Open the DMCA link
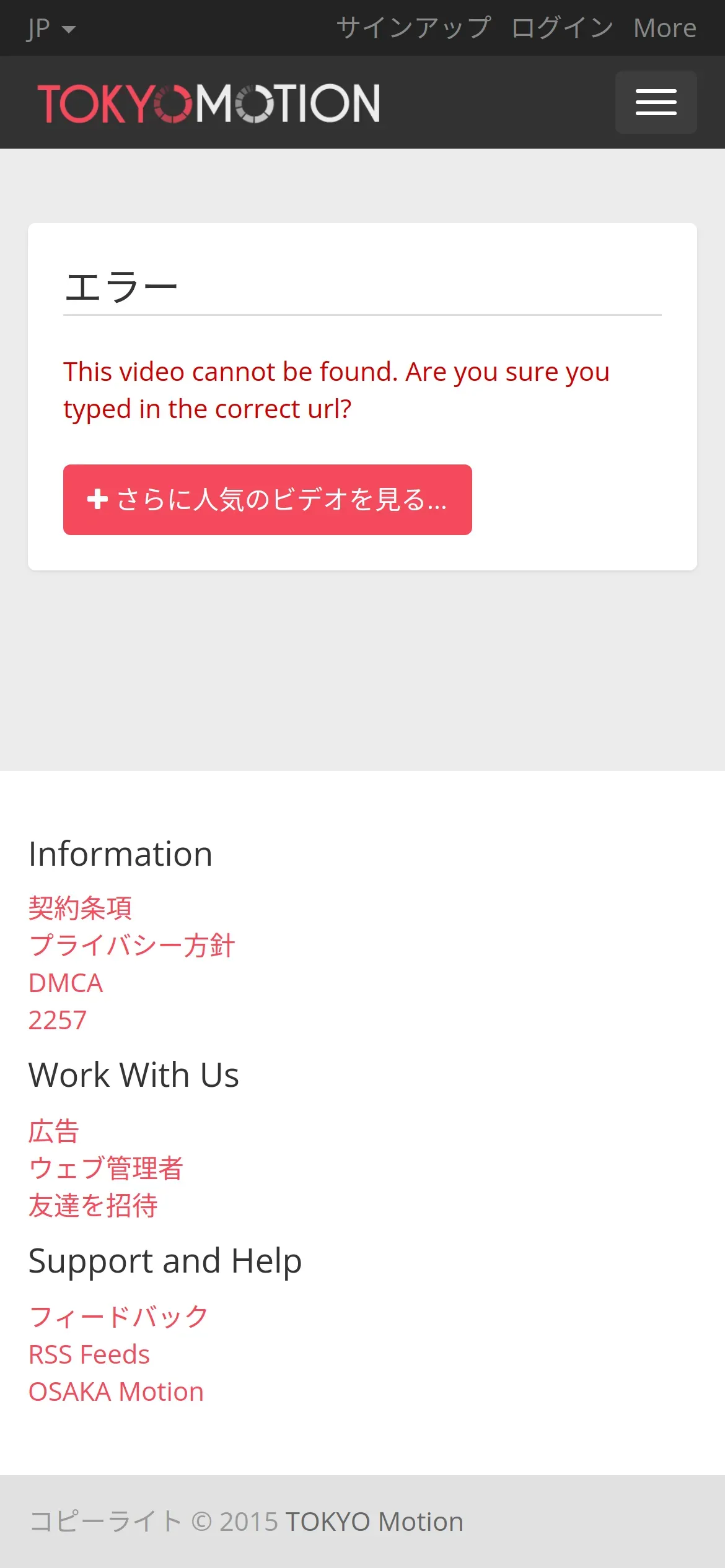This screenshot has height=1568, width=725. [66, 983]
